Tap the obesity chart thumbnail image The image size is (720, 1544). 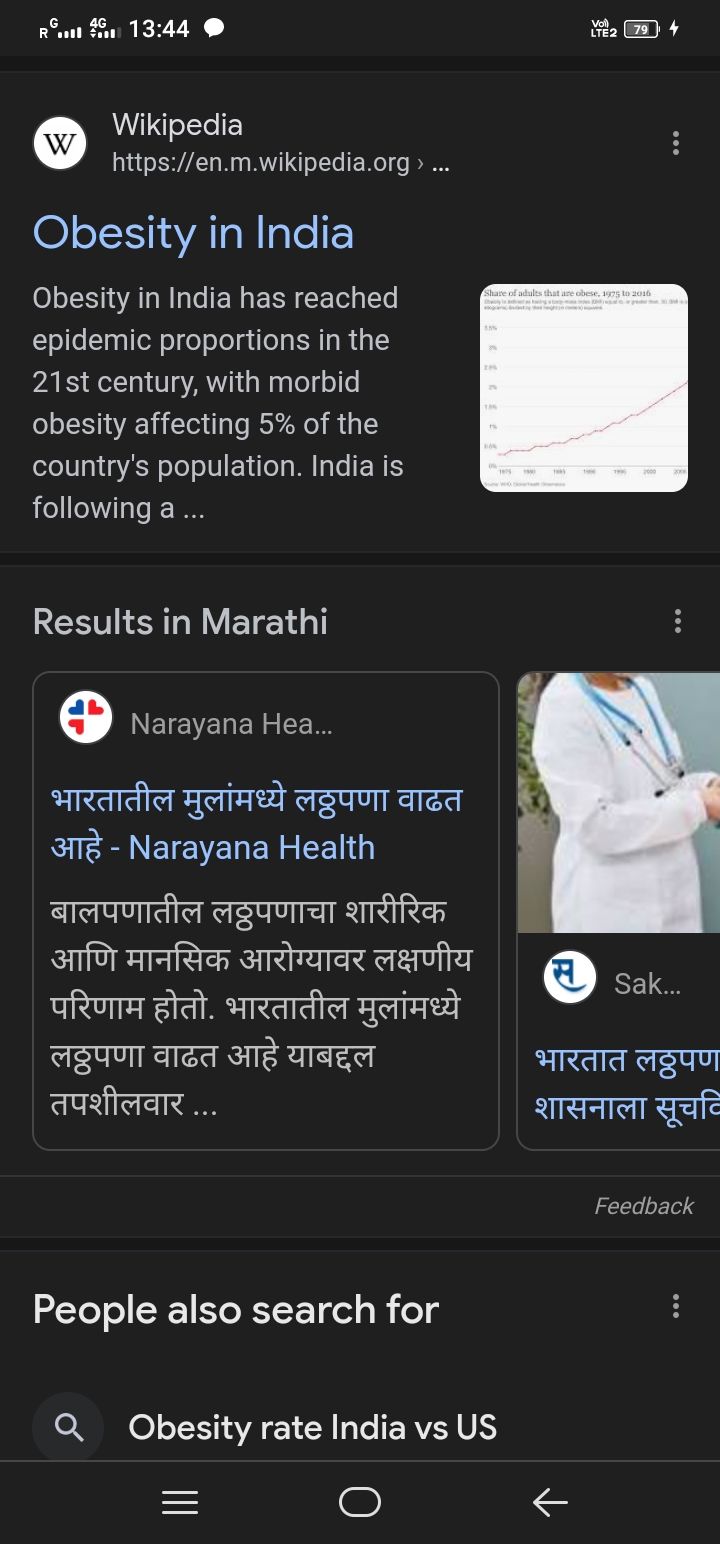(x=584, y=388)
